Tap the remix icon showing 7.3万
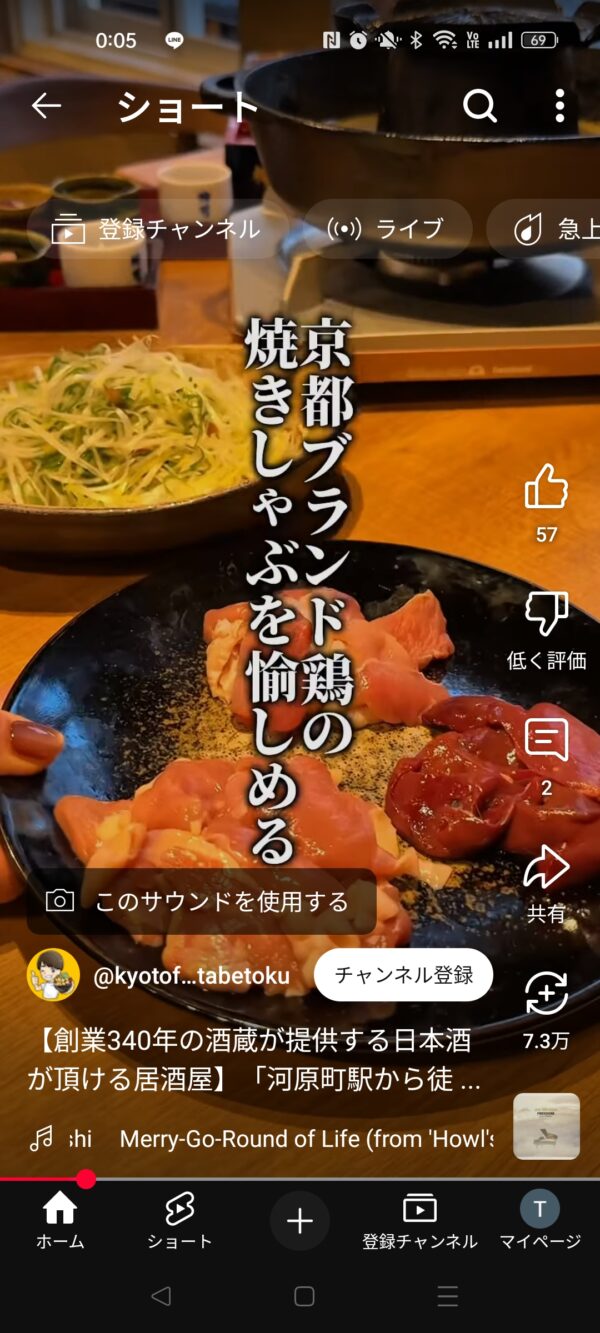The image size is (600, 1333). pos(546,995)
